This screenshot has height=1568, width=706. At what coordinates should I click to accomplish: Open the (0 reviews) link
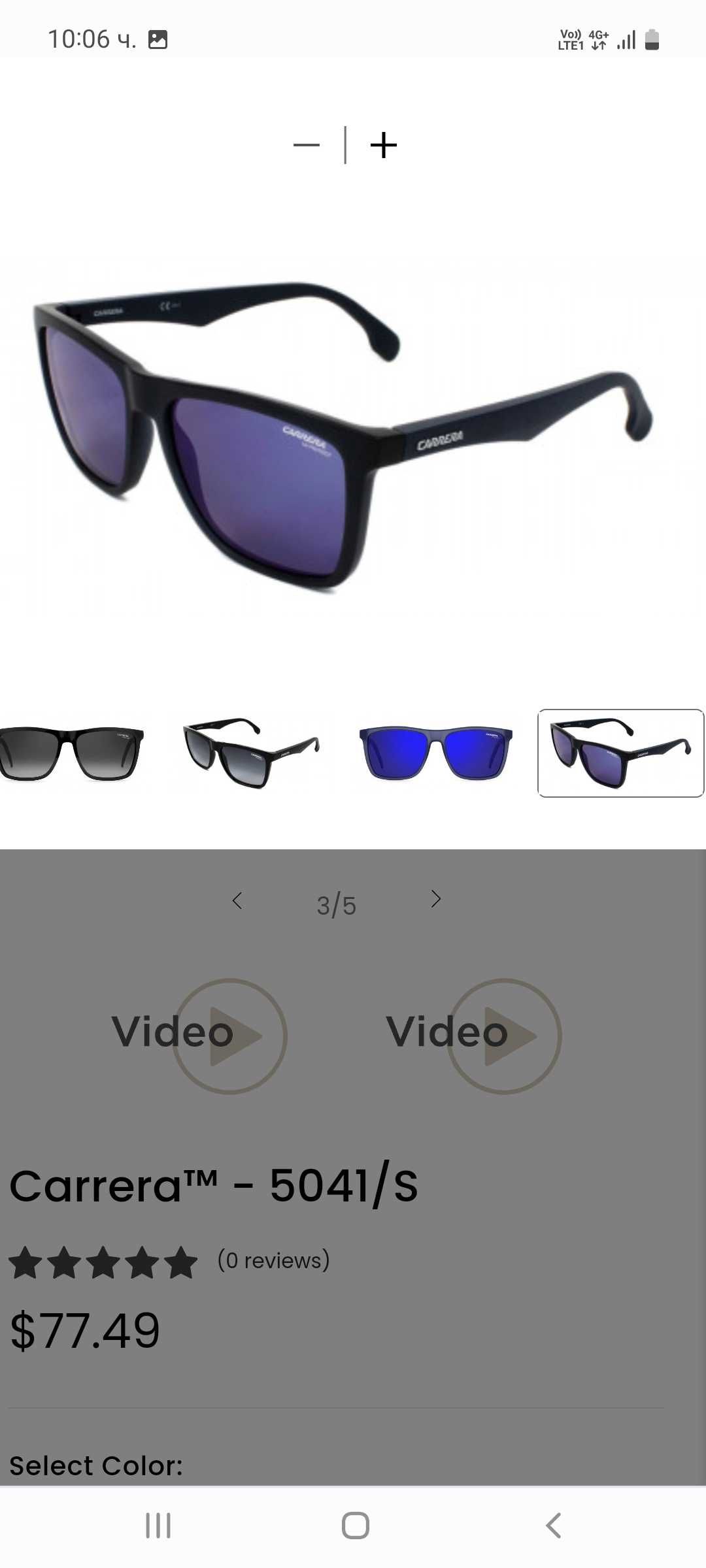tap(273, 1260)
